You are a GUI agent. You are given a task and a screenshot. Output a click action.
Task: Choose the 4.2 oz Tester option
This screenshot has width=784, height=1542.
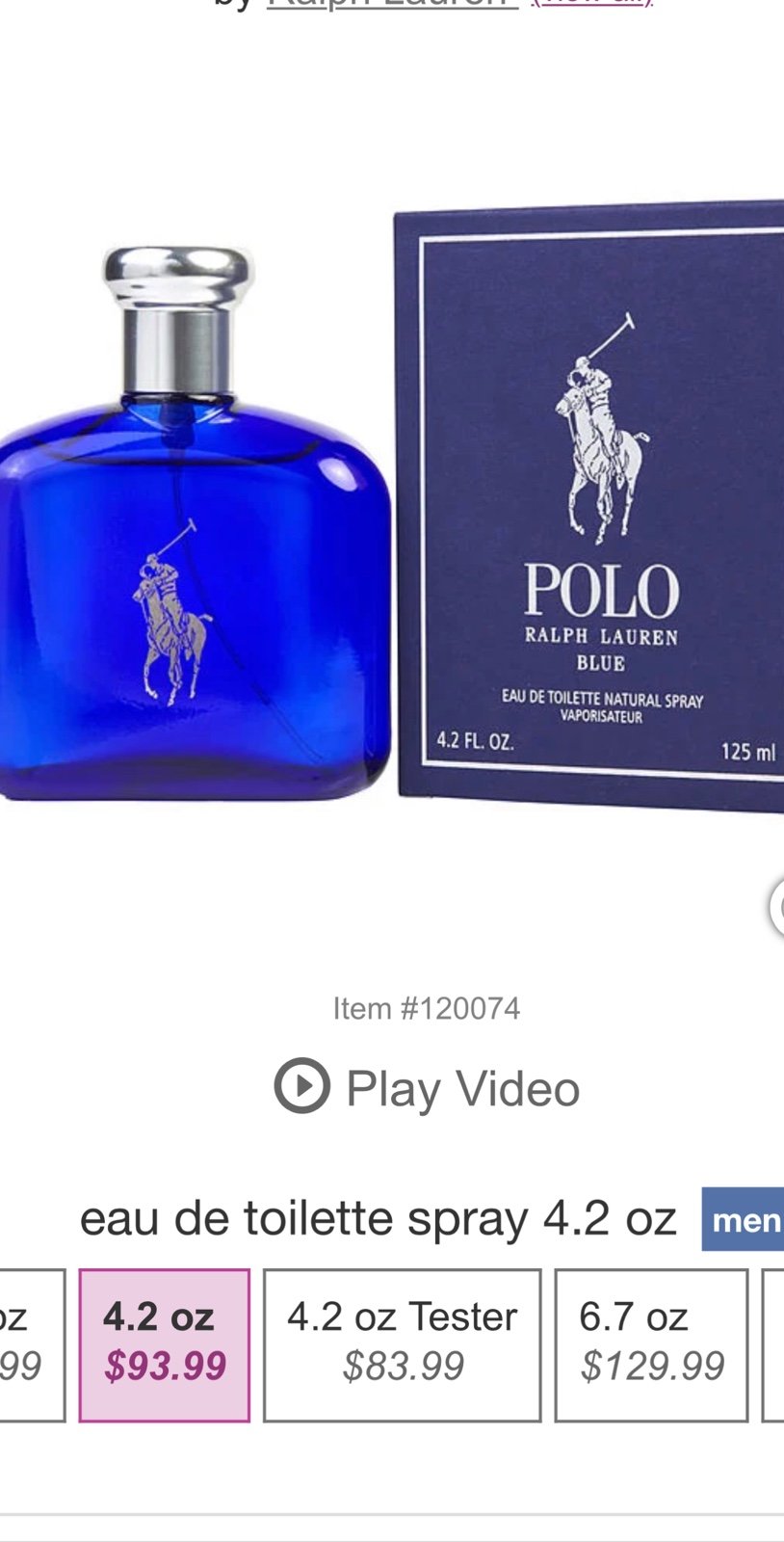coord(403,1344)
